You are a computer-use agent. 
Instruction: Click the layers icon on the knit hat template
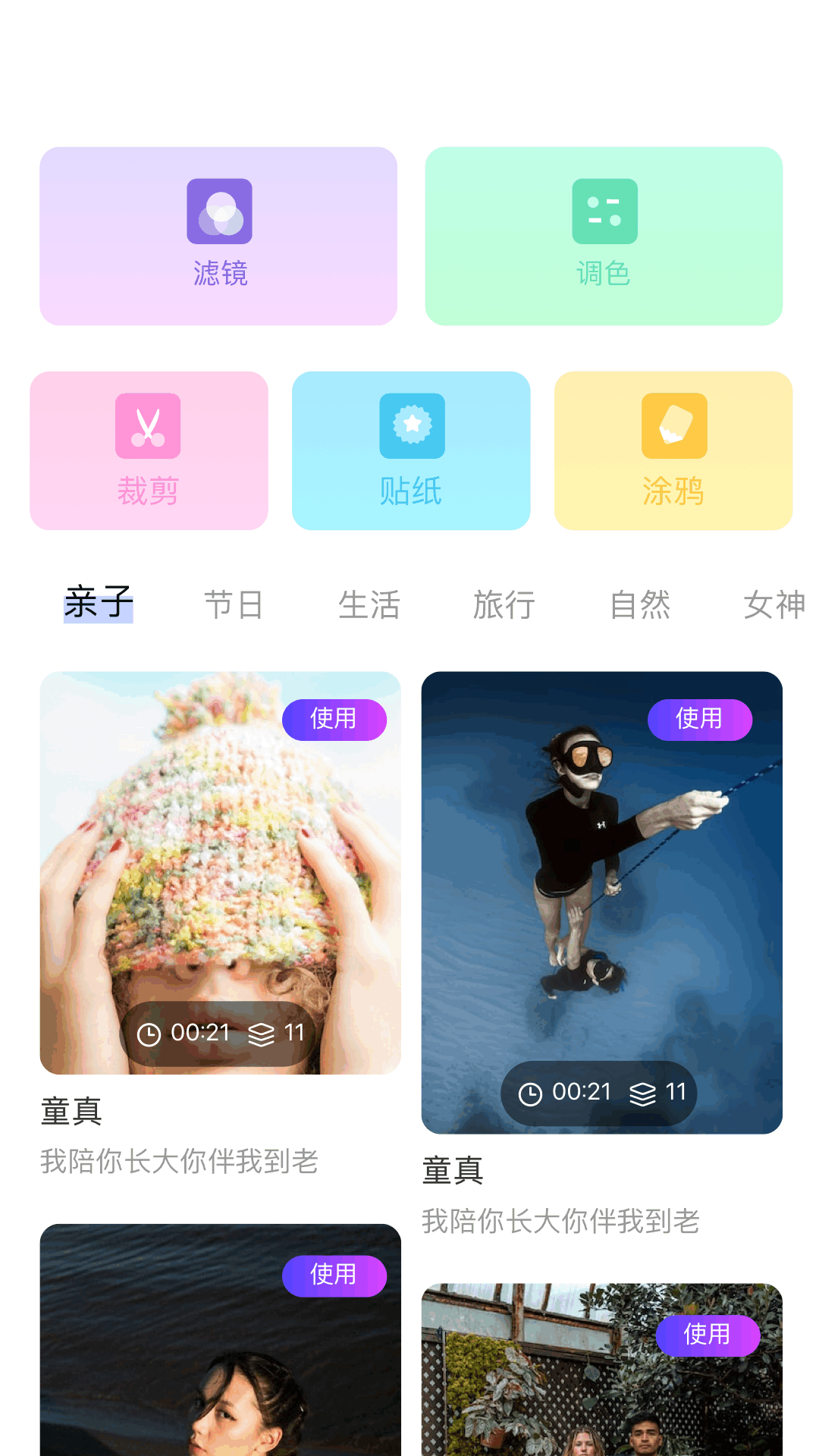click(261, 1033)
